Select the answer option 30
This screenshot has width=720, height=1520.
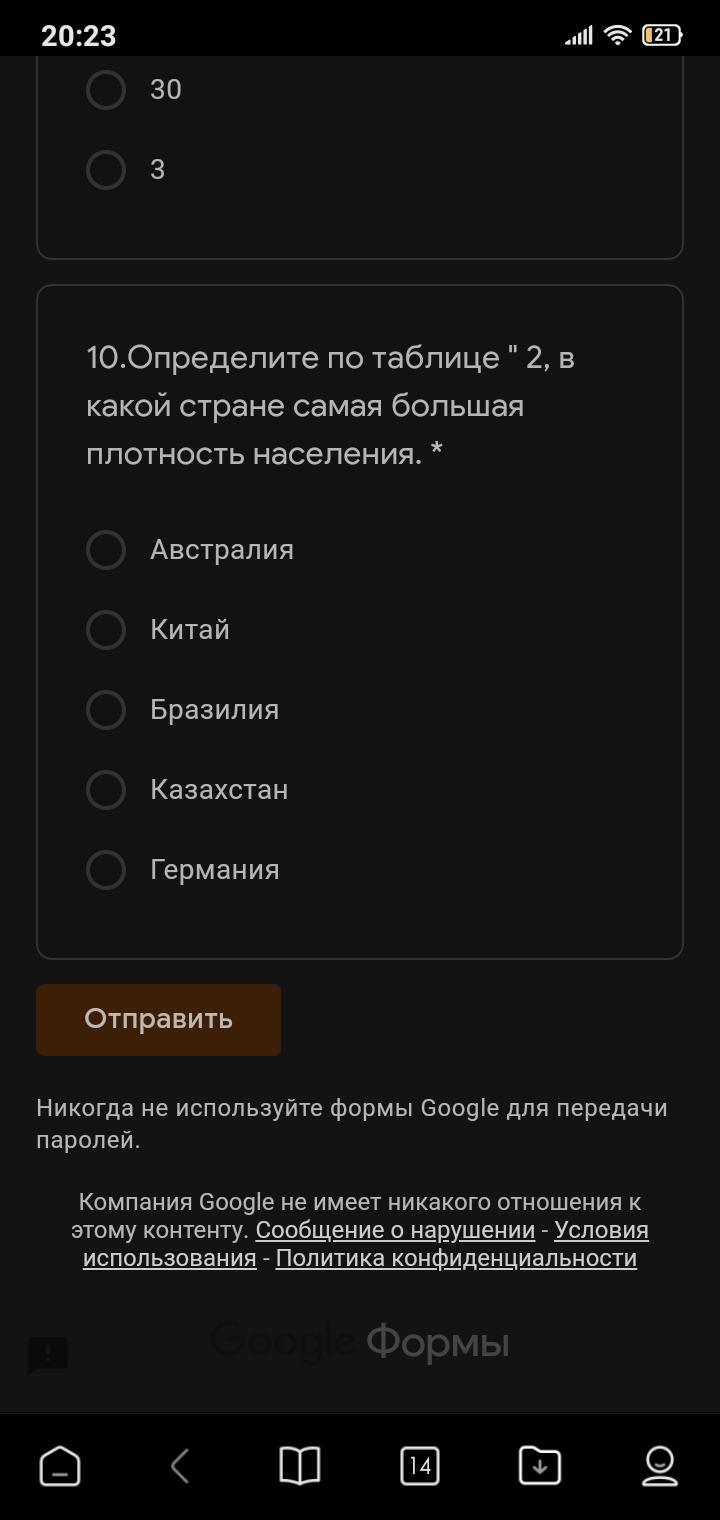(106, 90)
